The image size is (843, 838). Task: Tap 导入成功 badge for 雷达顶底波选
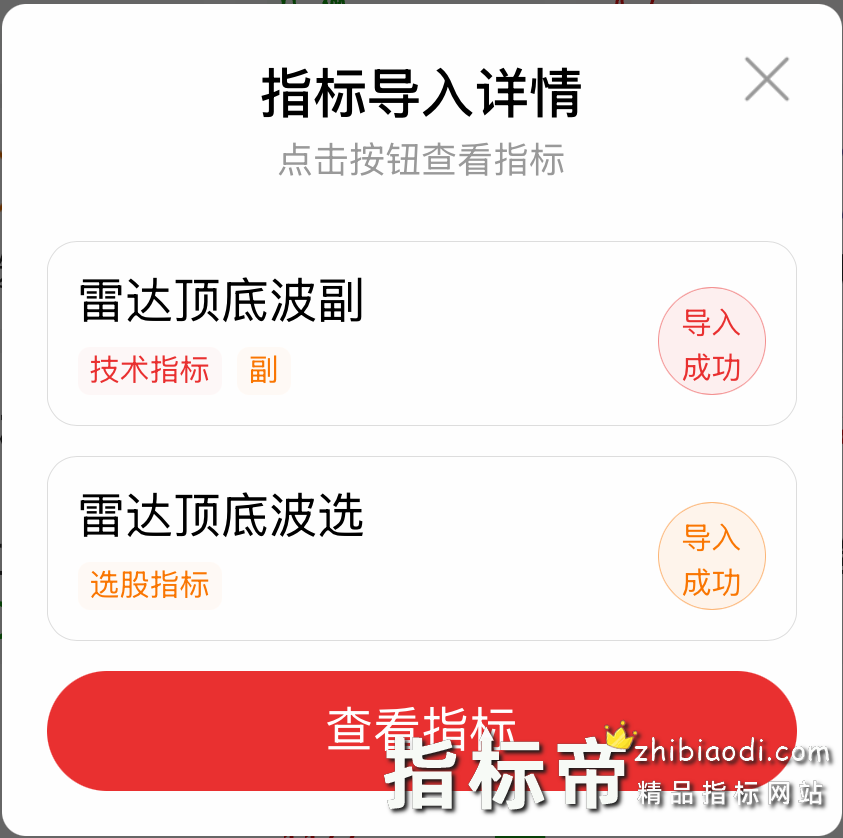point(711,561)
